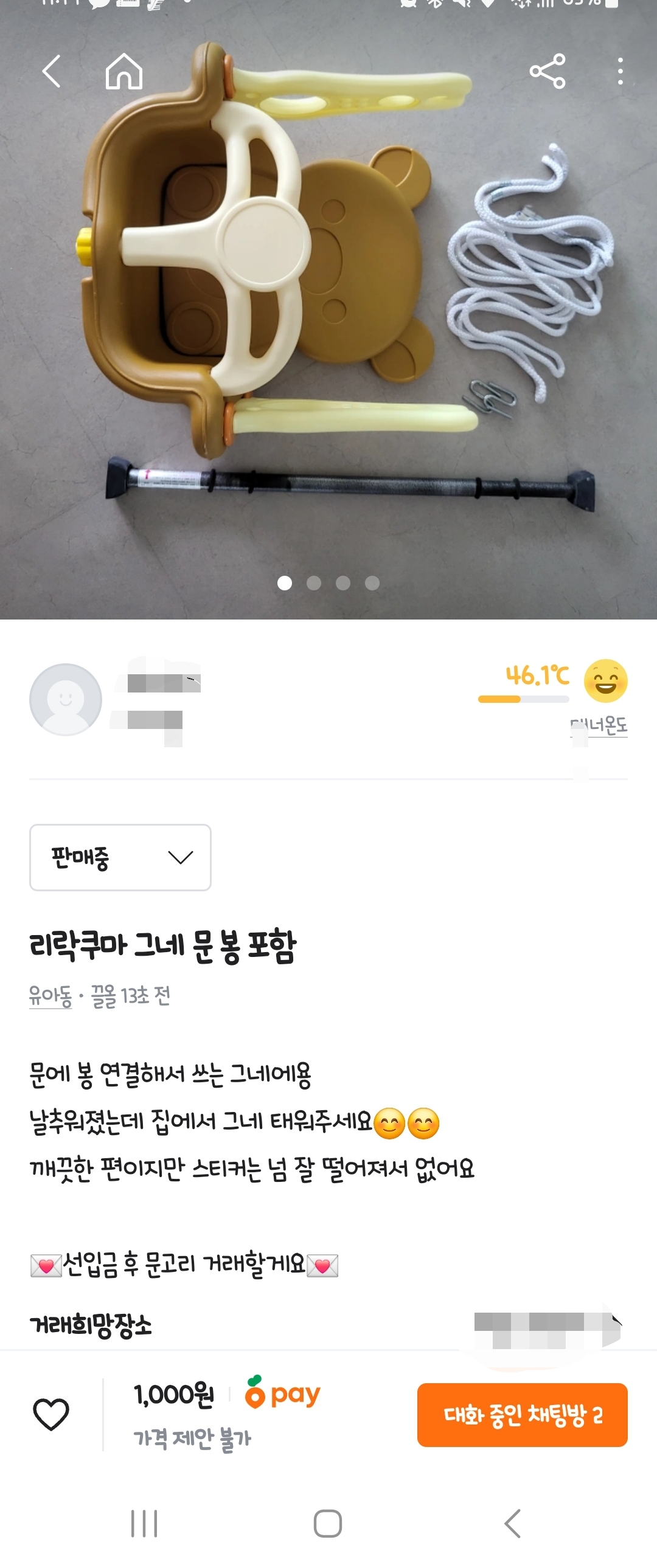Expand the 판매중 status dropdown
This screenshot has width=657, height=1568.
coord(120,857)
